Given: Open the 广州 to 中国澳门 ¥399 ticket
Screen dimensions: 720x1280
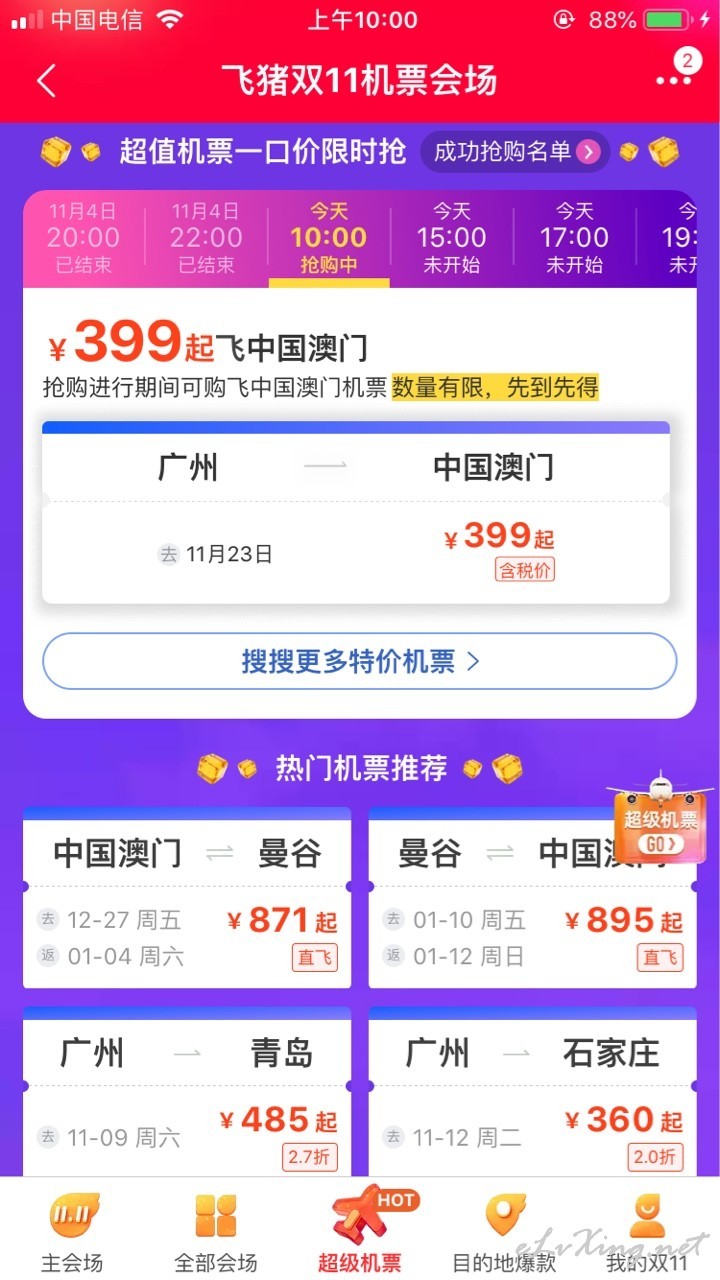Looking at the screenshot, I should tap(356, 513).
